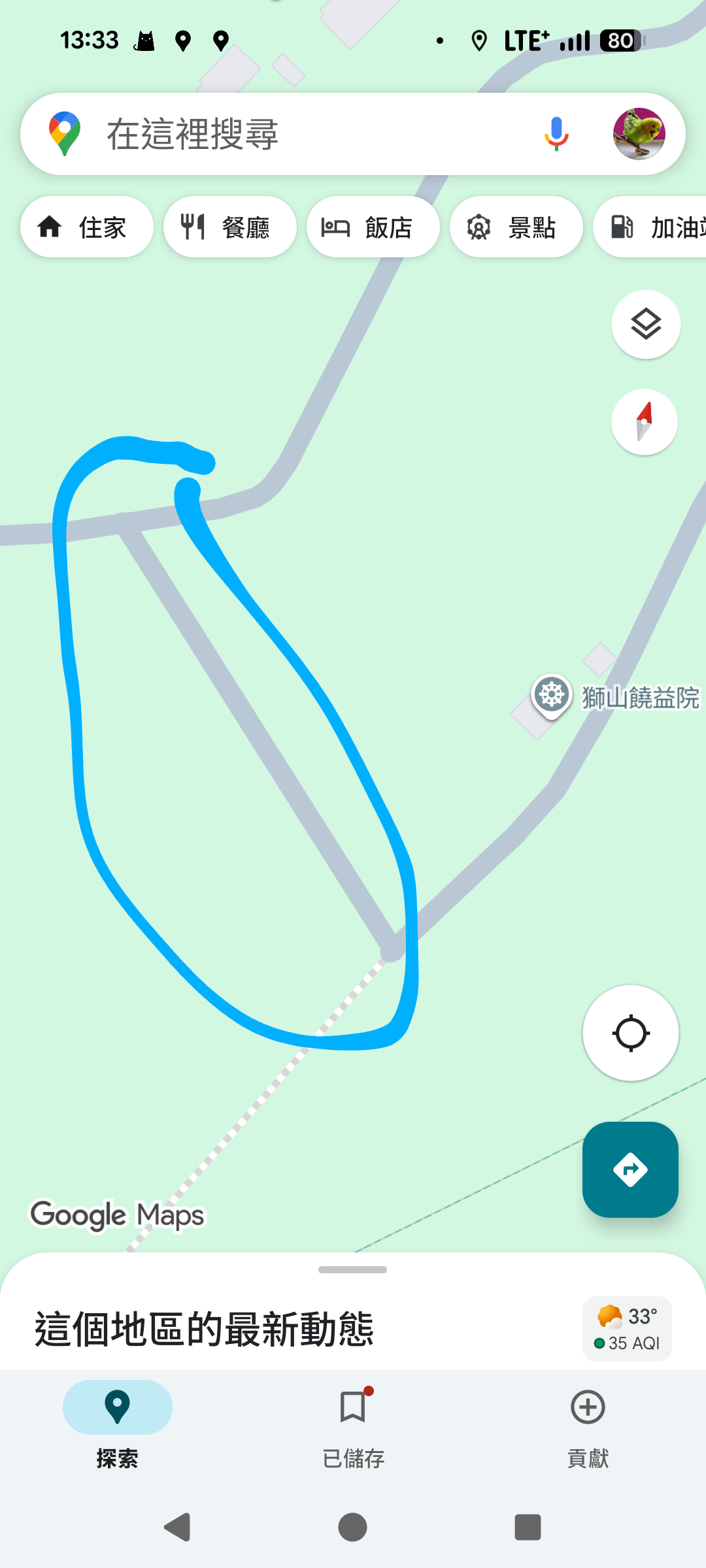Tap the 在這裡搜尋 search field
The height and width of the screenshot is (1568, 706).
tap(294, 134)
